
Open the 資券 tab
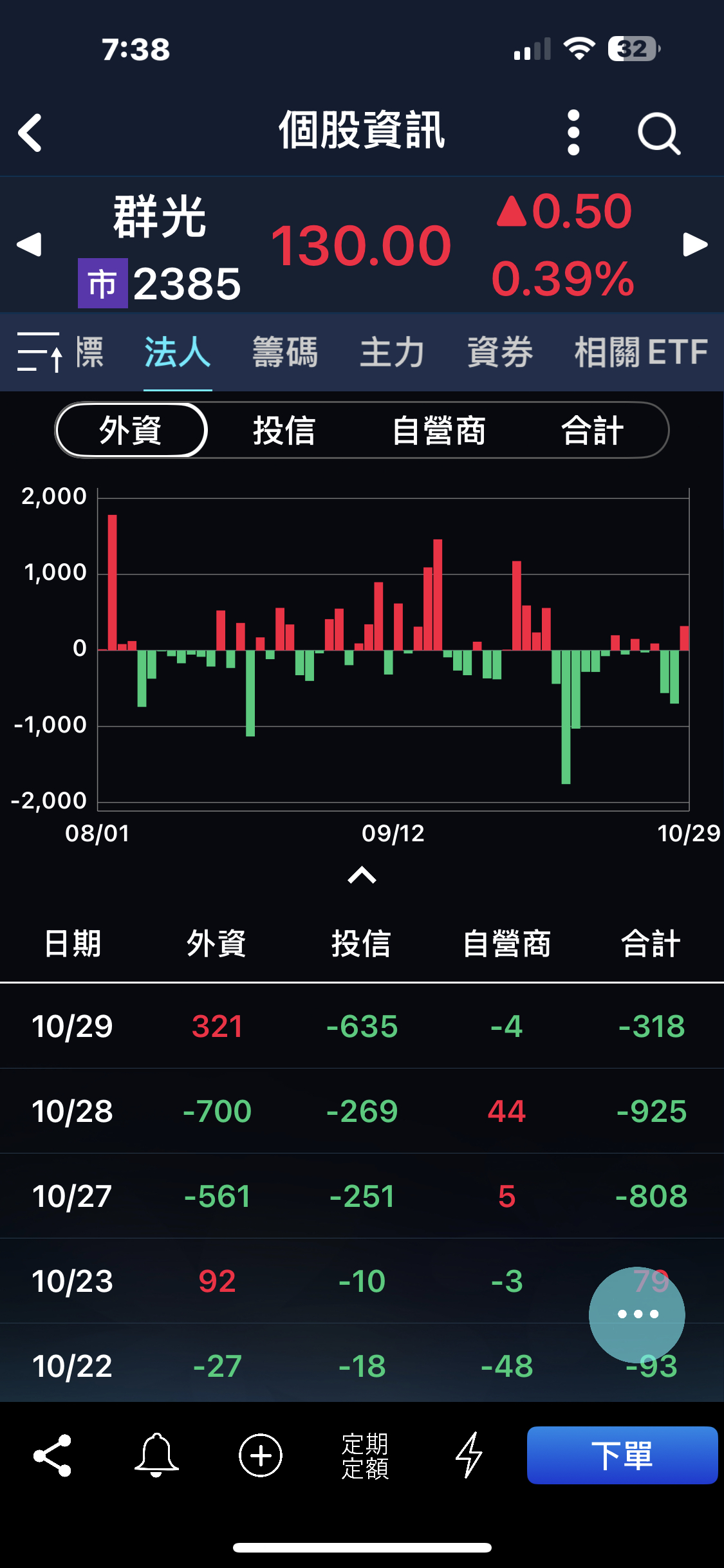tap(499, 352)
